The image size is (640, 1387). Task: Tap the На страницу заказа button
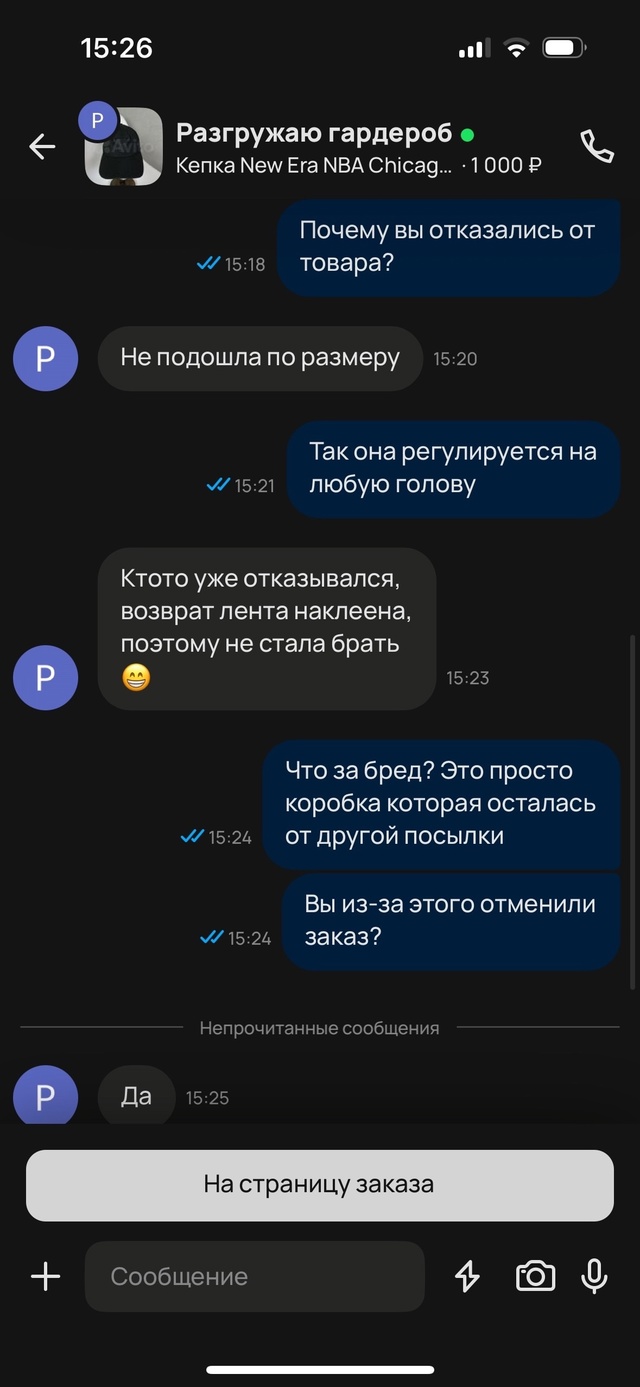click(x=319, y=1185)
